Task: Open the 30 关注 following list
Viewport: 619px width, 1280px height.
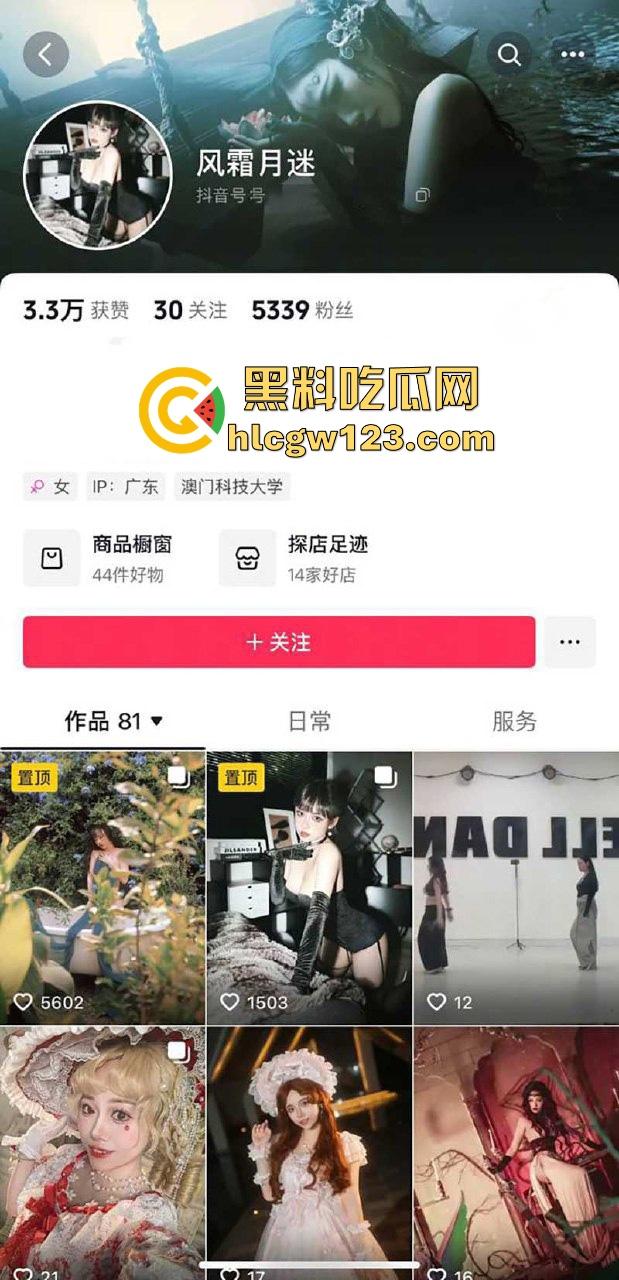Action: click(x=190, y=310)
